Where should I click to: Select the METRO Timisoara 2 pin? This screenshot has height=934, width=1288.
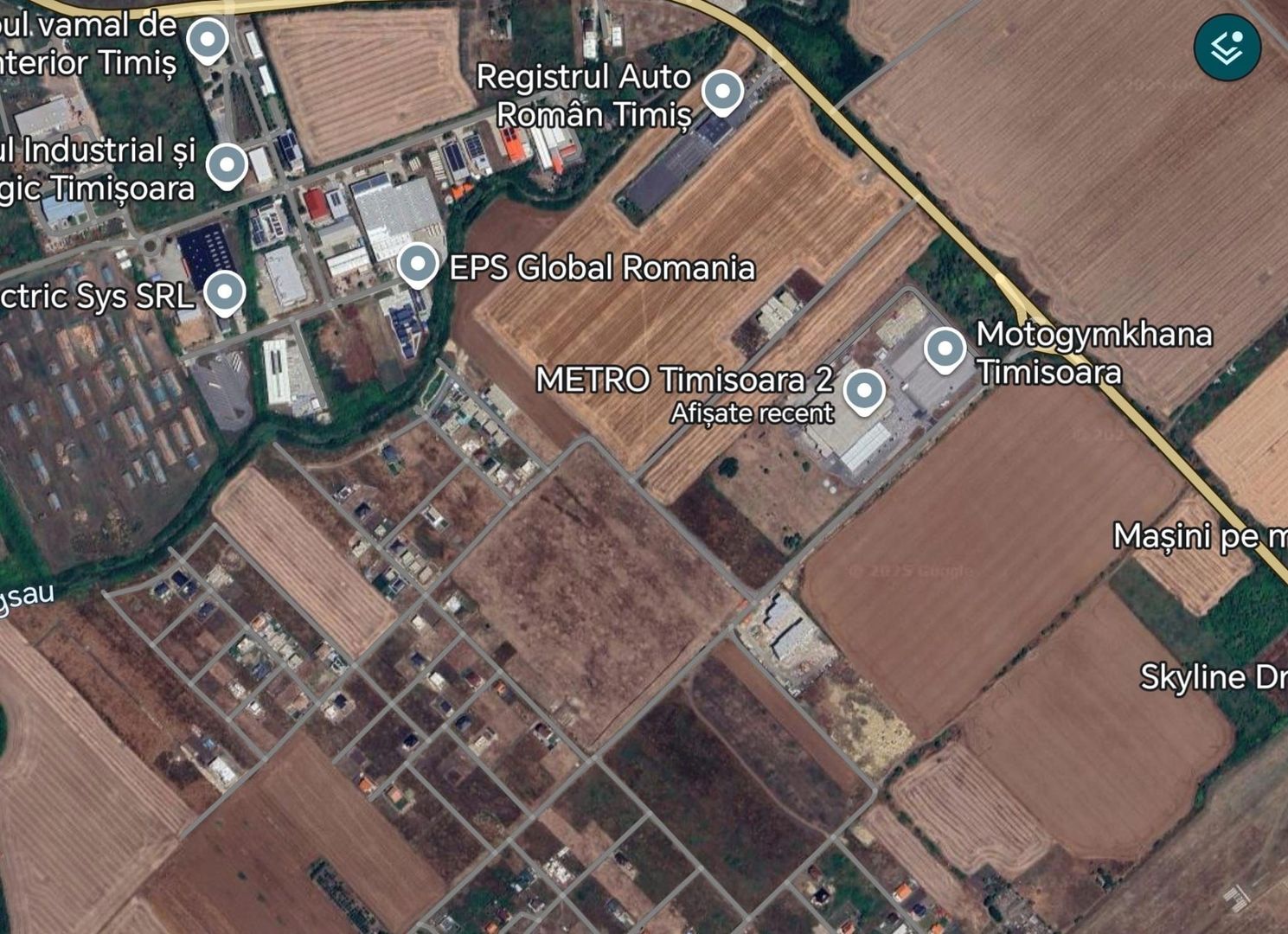coord(862,391)
